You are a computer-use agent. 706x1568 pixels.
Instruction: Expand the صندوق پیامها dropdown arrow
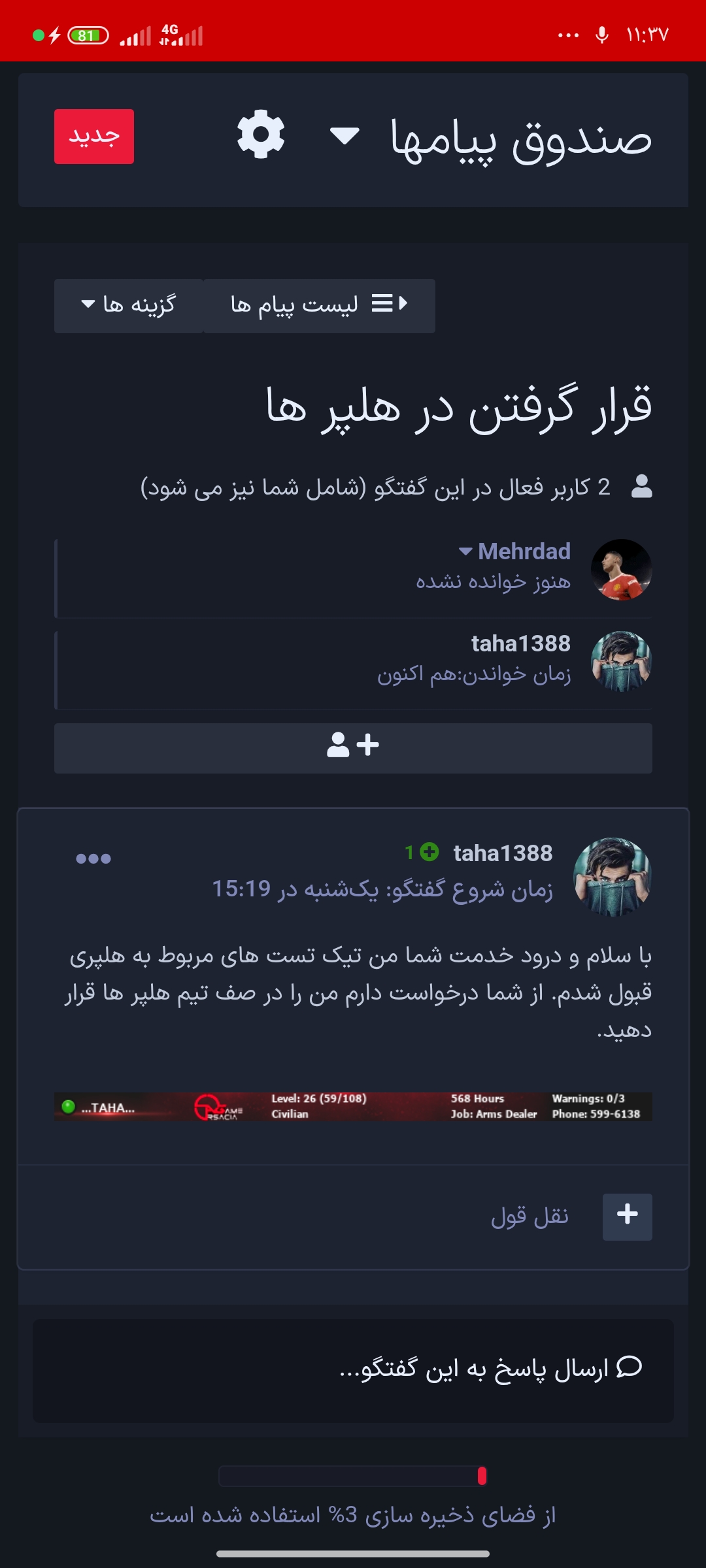coord(345,136)
